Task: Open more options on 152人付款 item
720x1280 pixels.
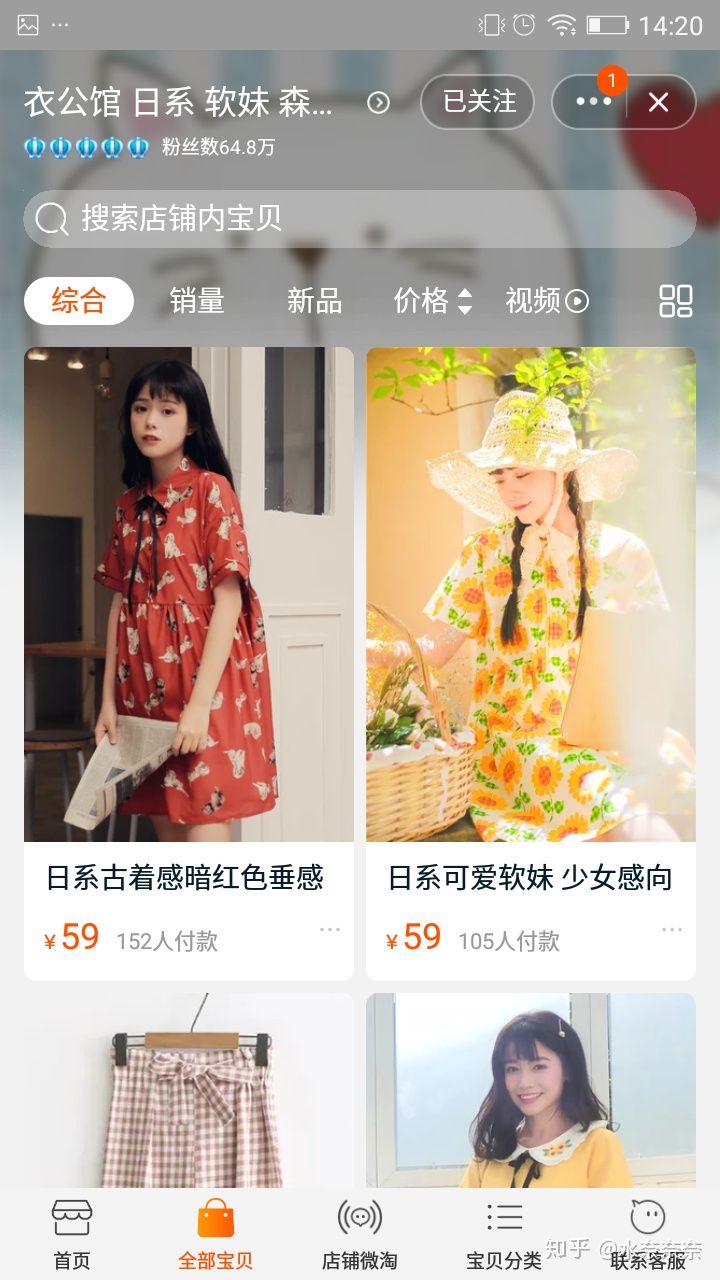Action: coord(330,930)
